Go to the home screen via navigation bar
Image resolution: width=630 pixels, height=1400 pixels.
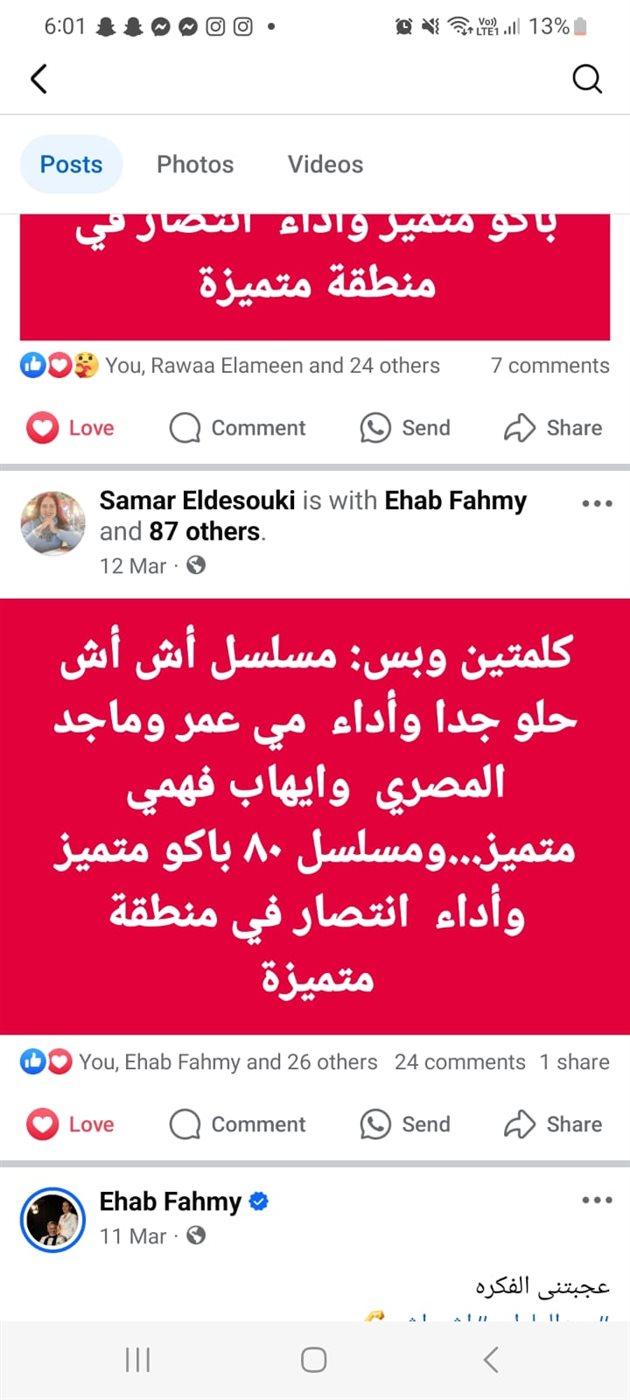click(x=314, y=1359)
